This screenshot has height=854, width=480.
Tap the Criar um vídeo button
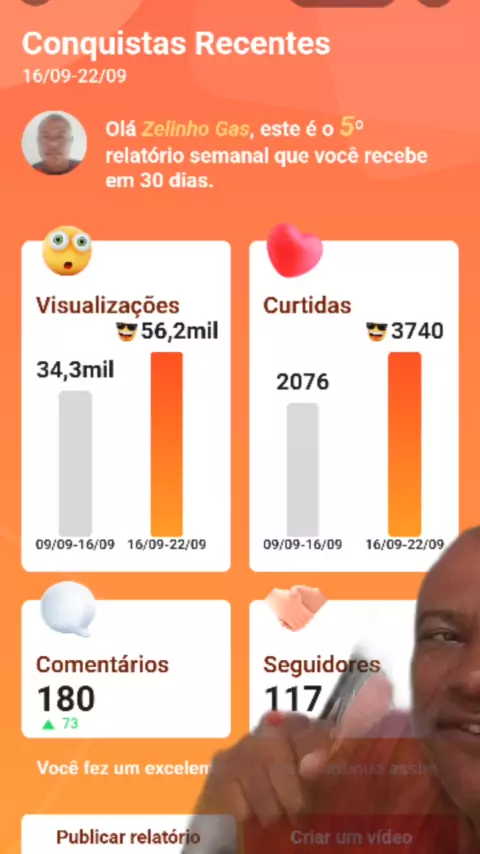(x=351, y=835)
